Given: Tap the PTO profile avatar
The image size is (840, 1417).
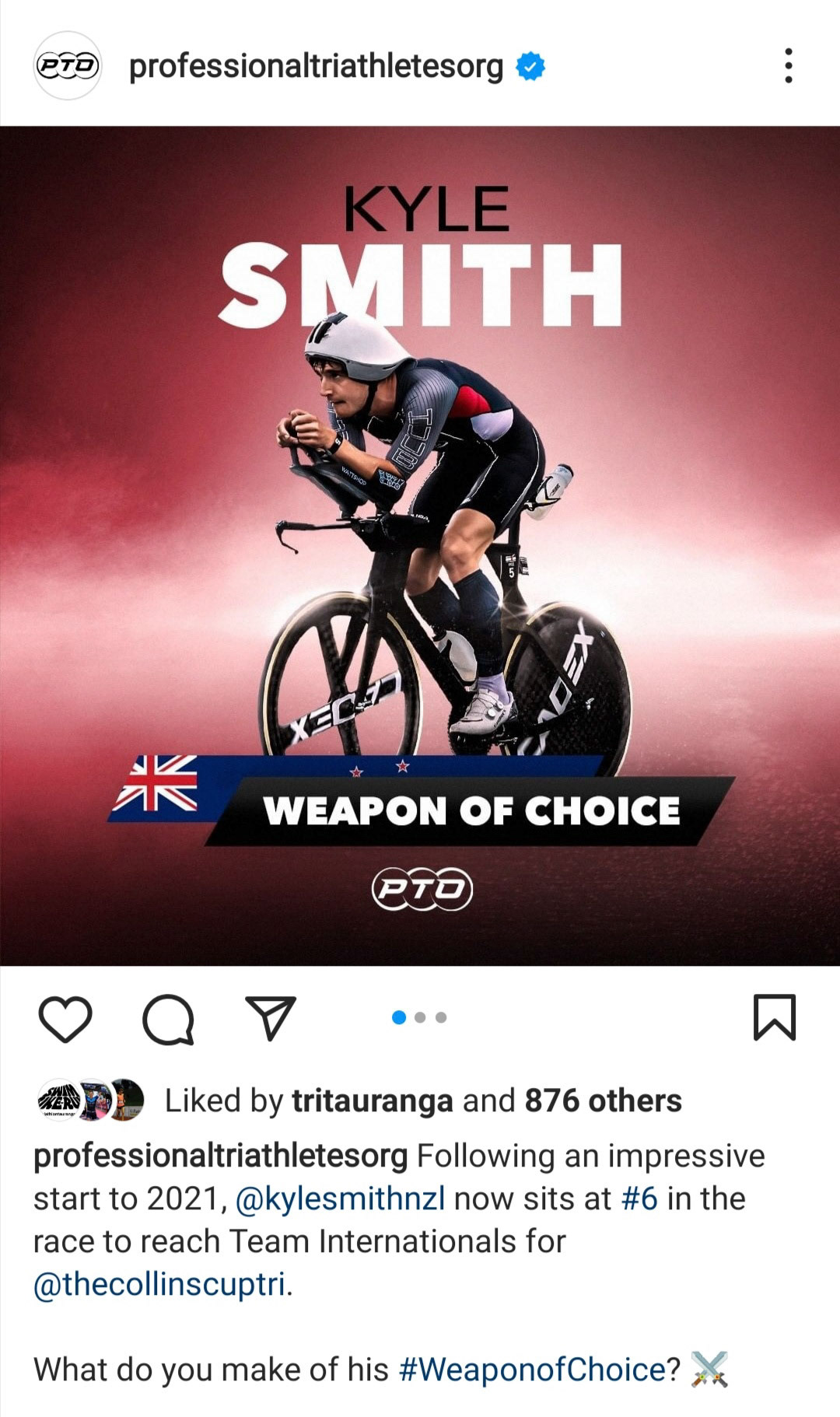Looking at the screenshot, I should (68, 66).
